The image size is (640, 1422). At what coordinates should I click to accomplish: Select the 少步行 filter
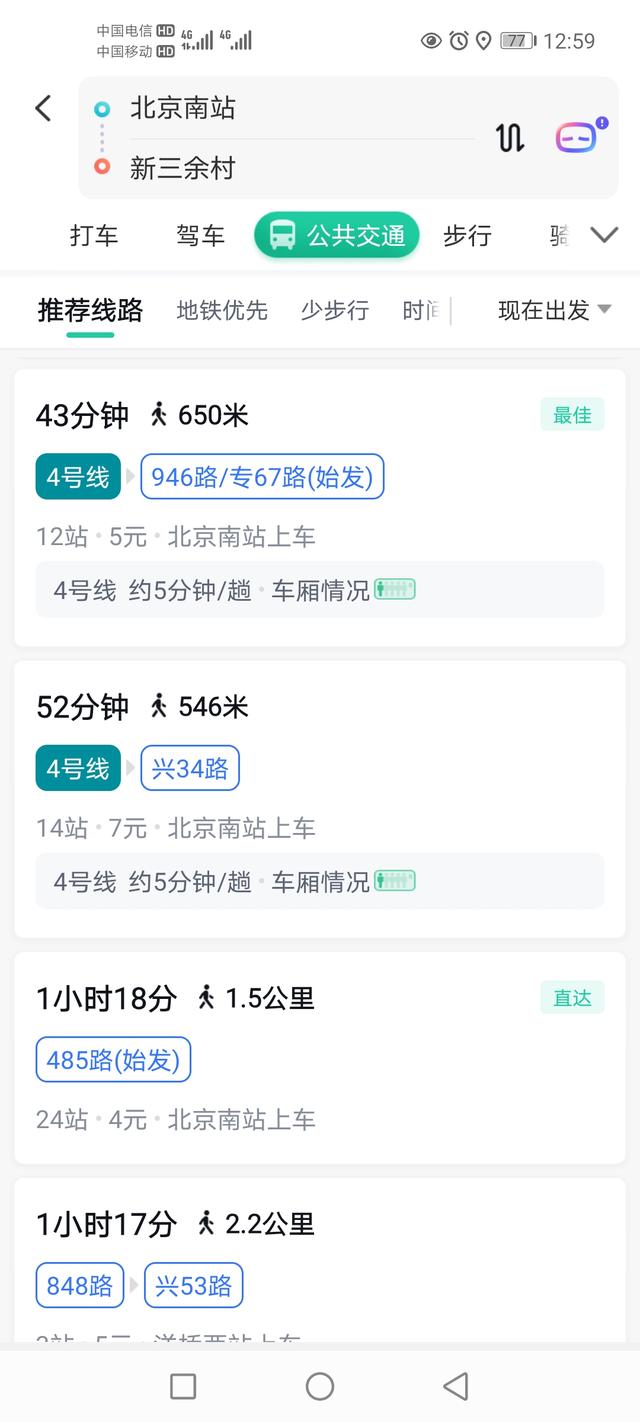(335, 311)
